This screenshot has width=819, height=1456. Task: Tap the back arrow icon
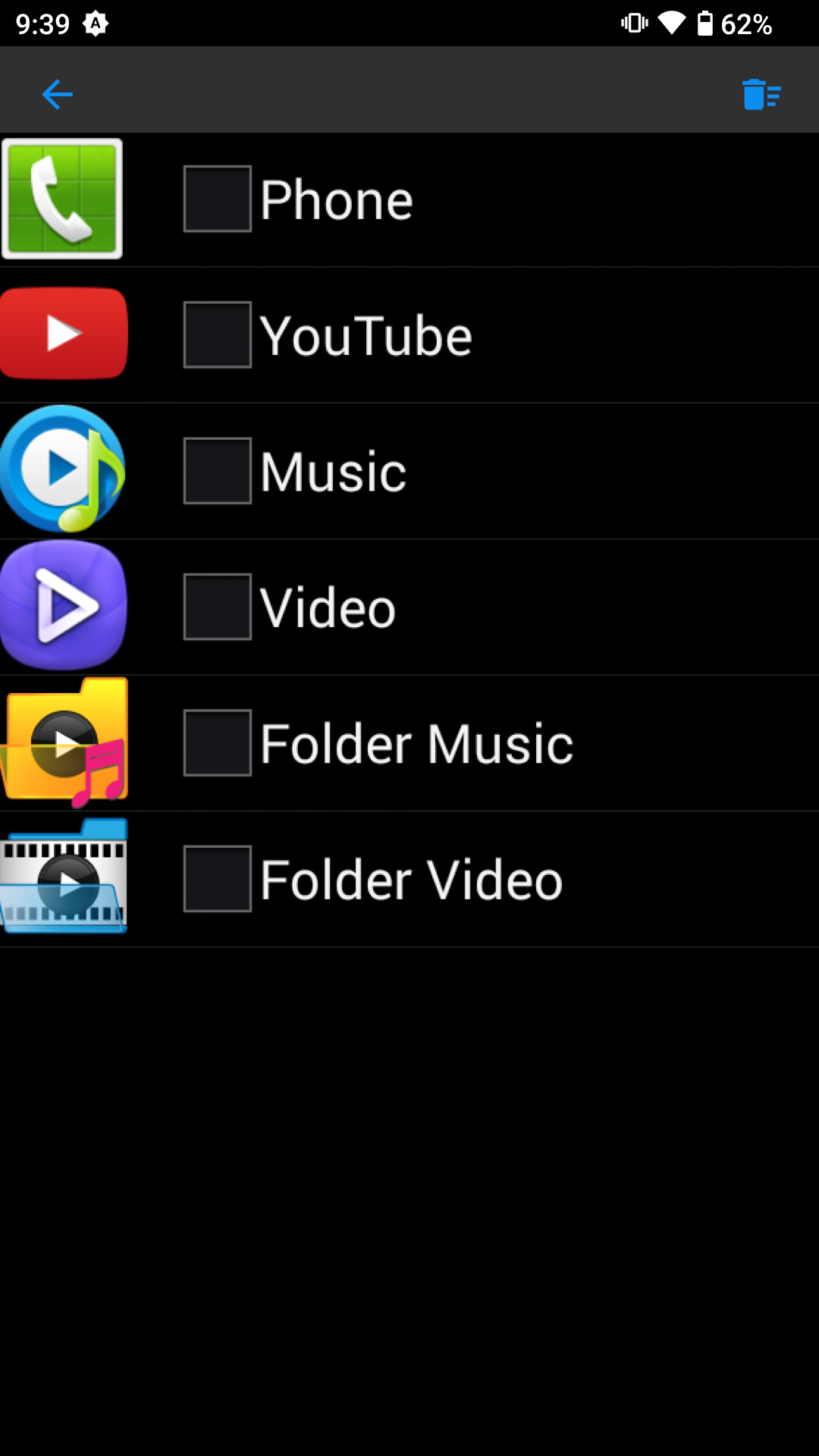point(58,94)
